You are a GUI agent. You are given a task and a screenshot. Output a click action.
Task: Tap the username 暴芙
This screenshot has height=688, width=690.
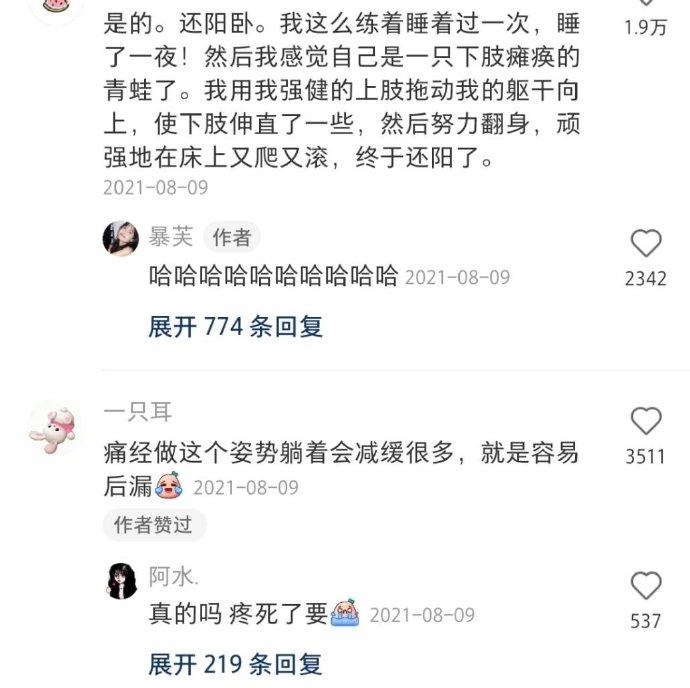[x=171, y=237]
